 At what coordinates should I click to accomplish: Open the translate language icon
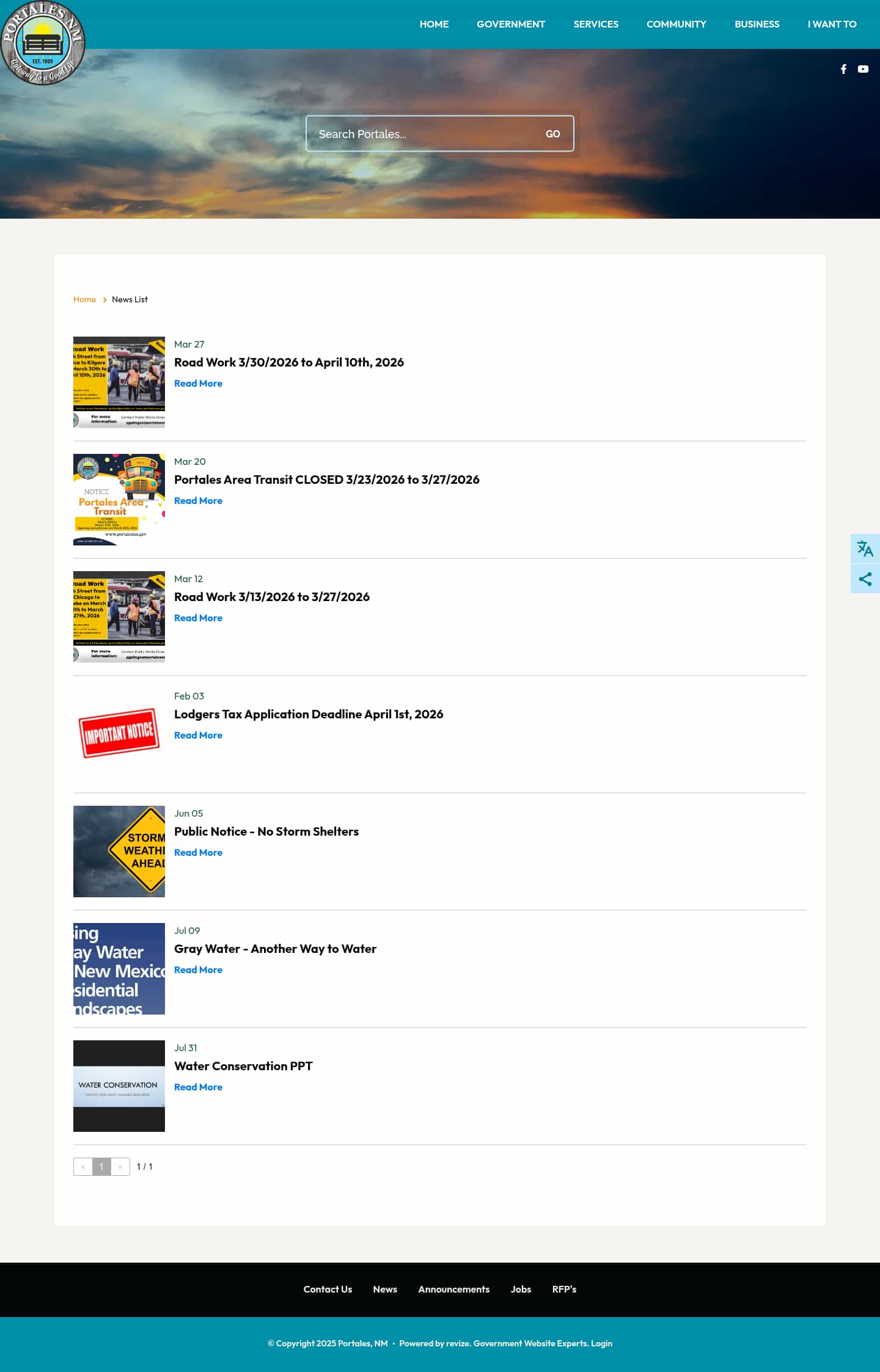[x=865, y=549]
